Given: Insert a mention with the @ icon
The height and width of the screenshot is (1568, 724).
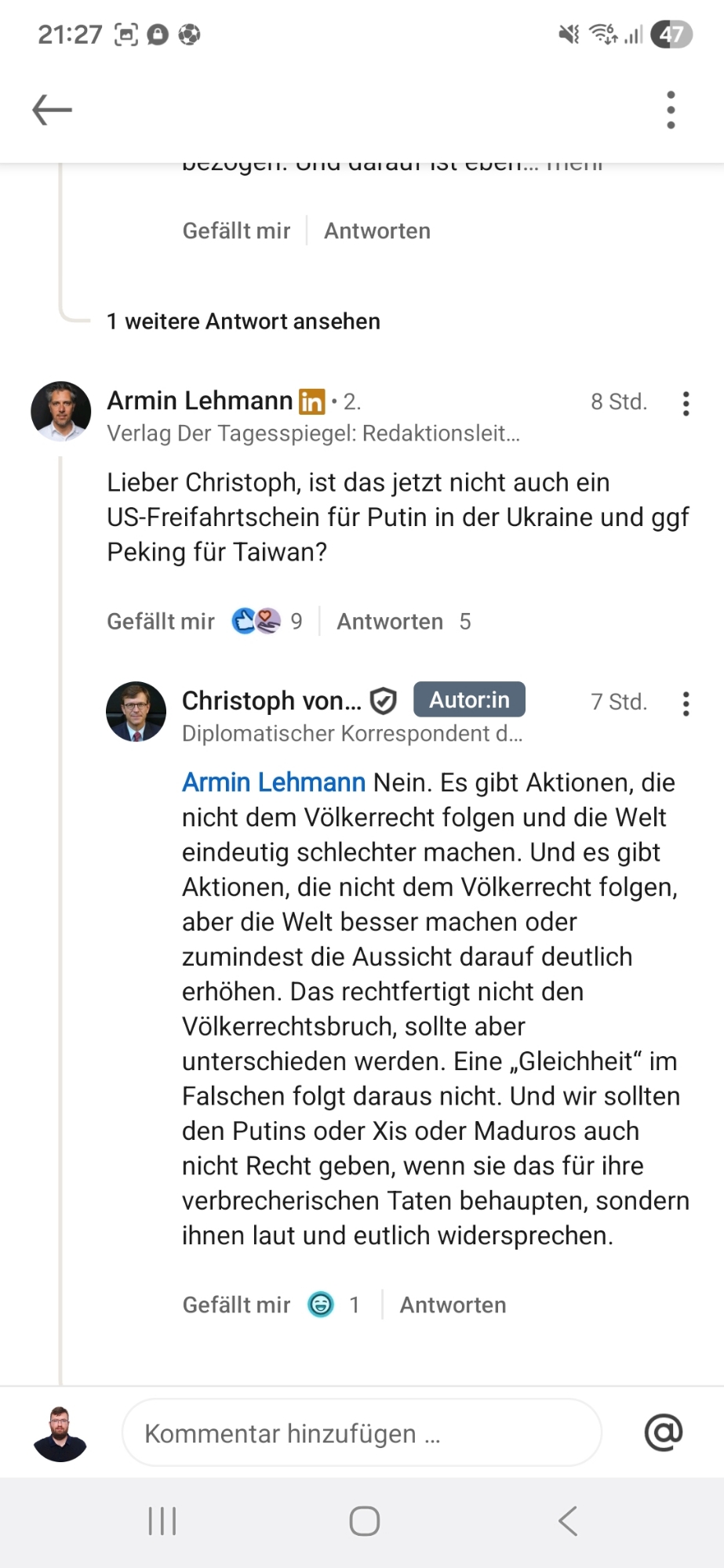Looking at the screenshot, I should (663, 1433).
